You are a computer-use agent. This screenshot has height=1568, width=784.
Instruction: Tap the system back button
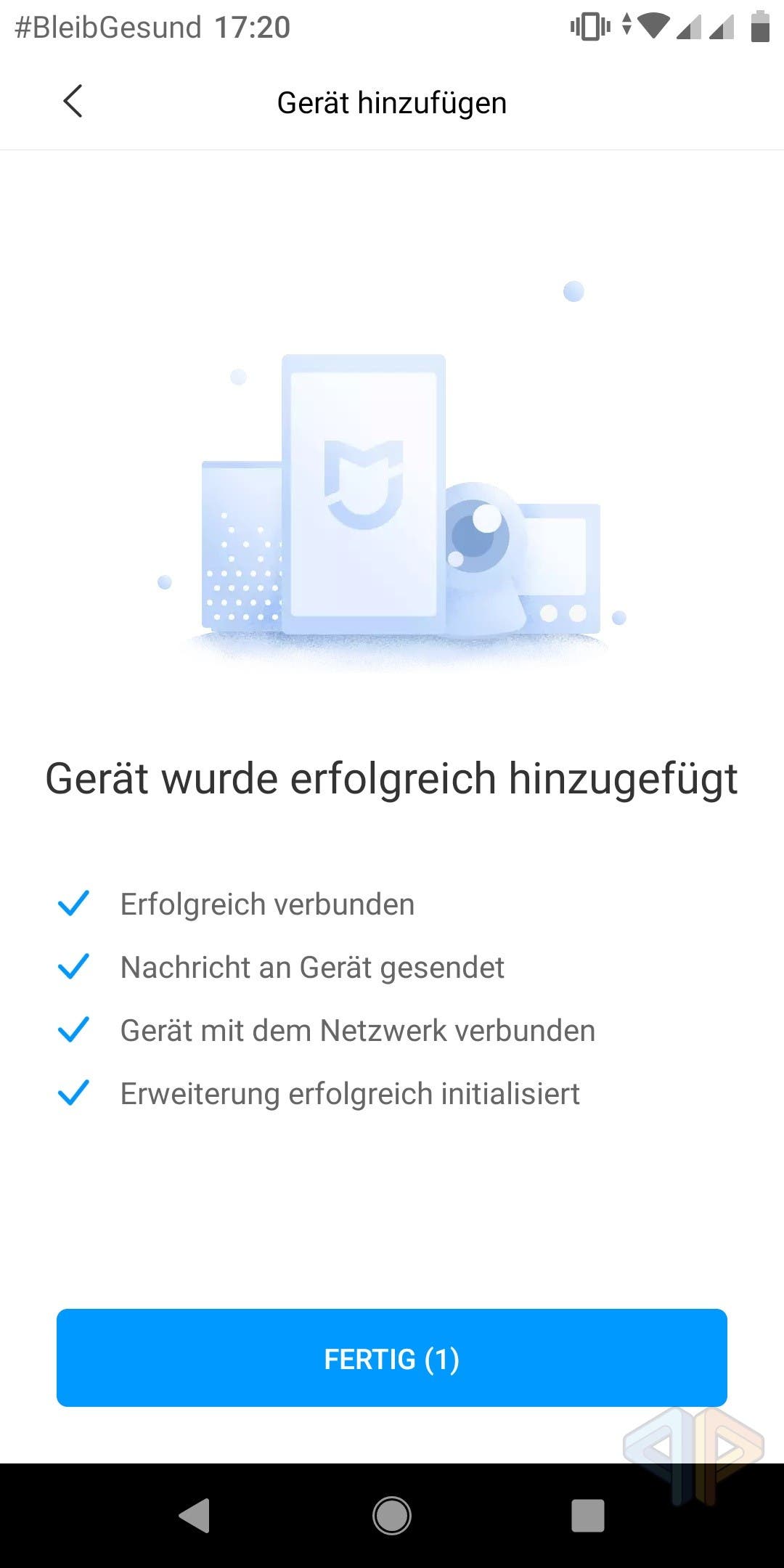click(195, 1515)
